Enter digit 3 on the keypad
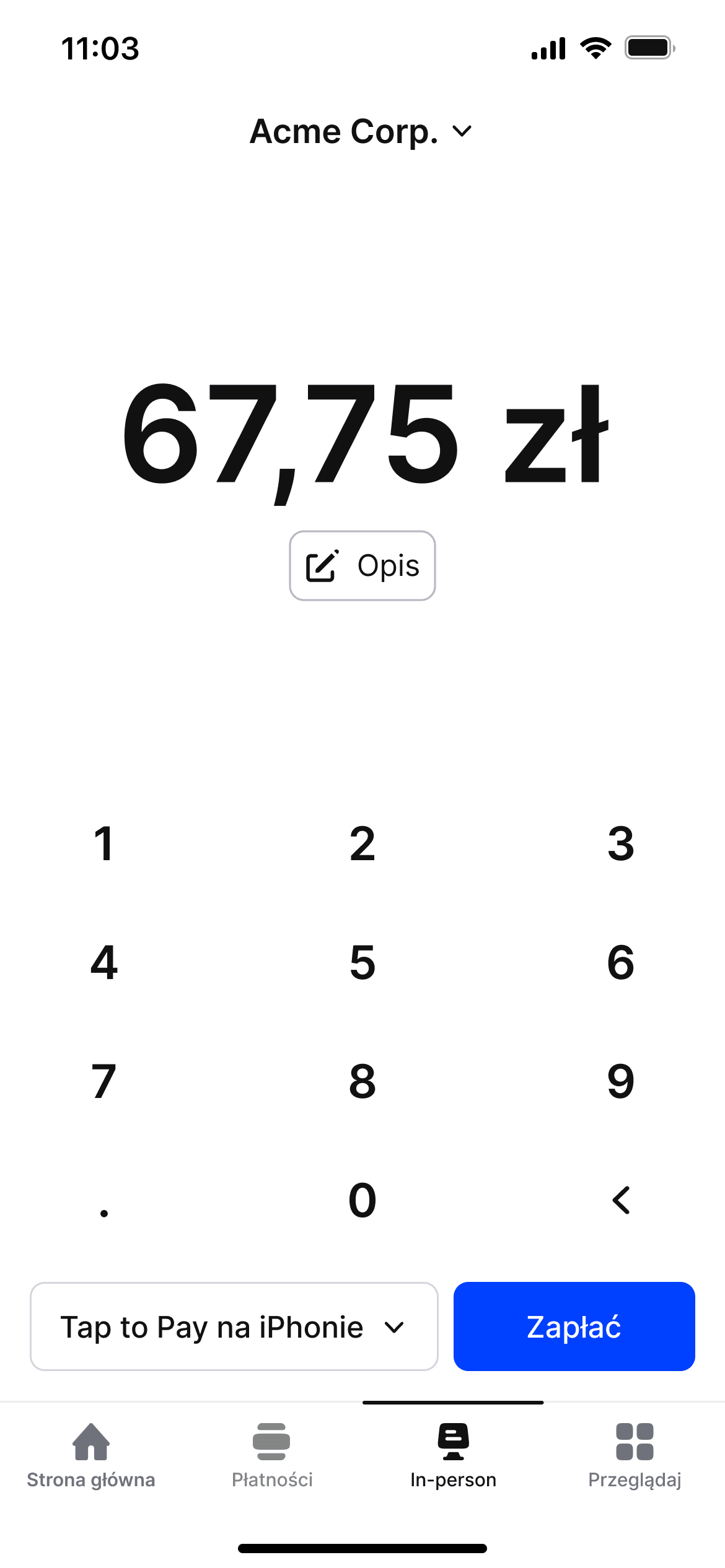Screen dimensions: 725x1568 tap(621, 843)
